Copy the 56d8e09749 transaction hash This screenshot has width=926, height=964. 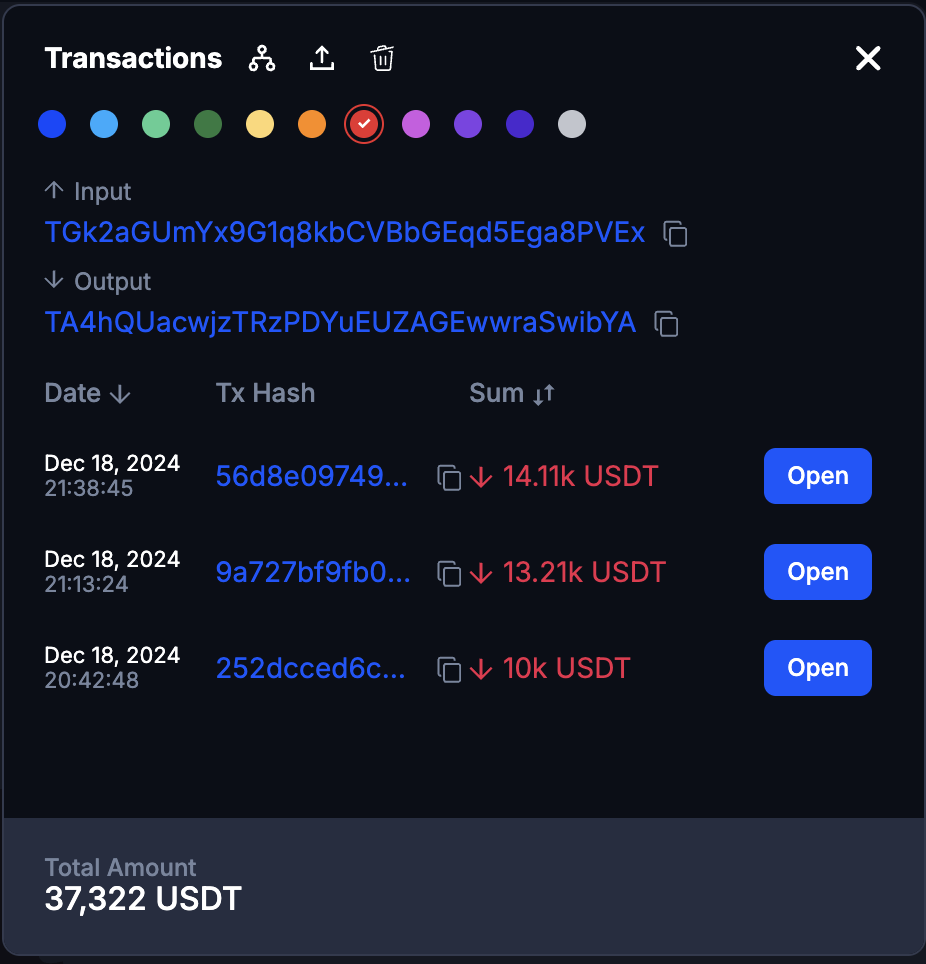click(x=447, y=477)
